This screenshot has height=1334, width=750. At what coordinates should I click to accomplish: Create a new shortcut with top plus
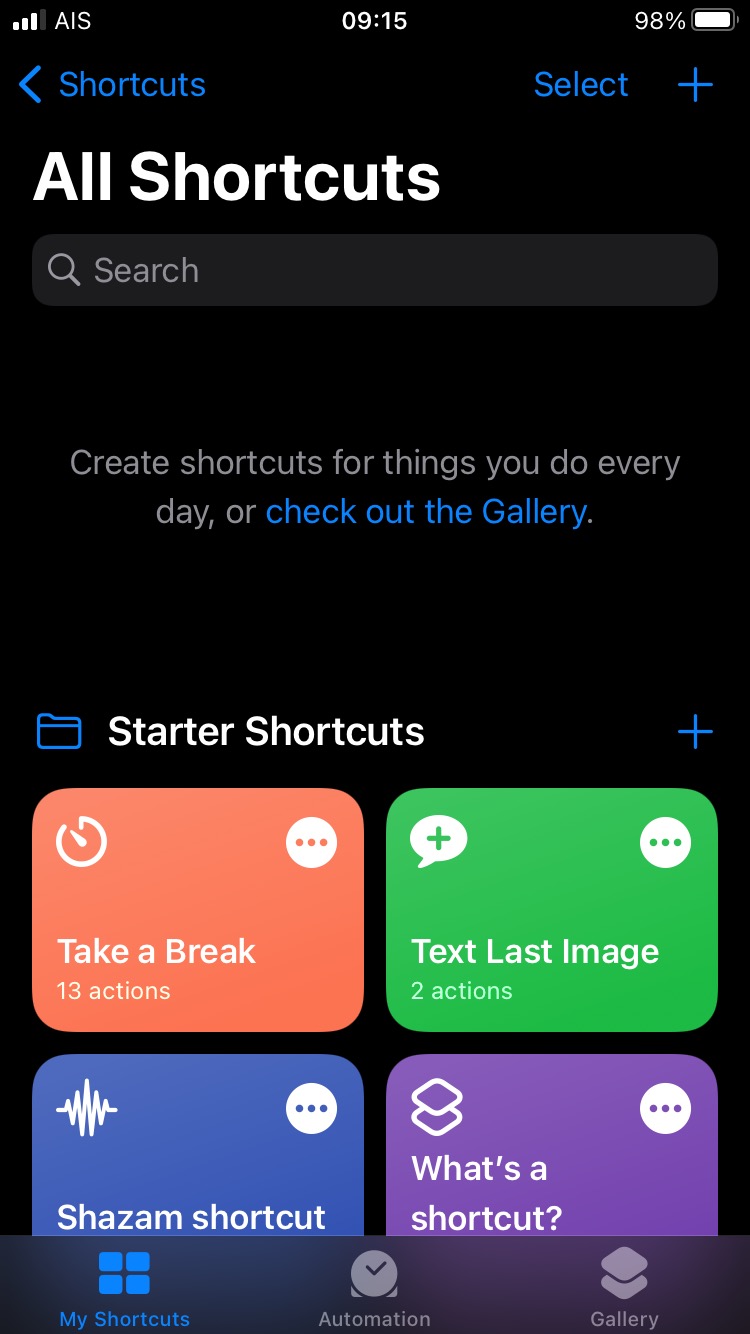pyautogui.click(x=695, y=85)
